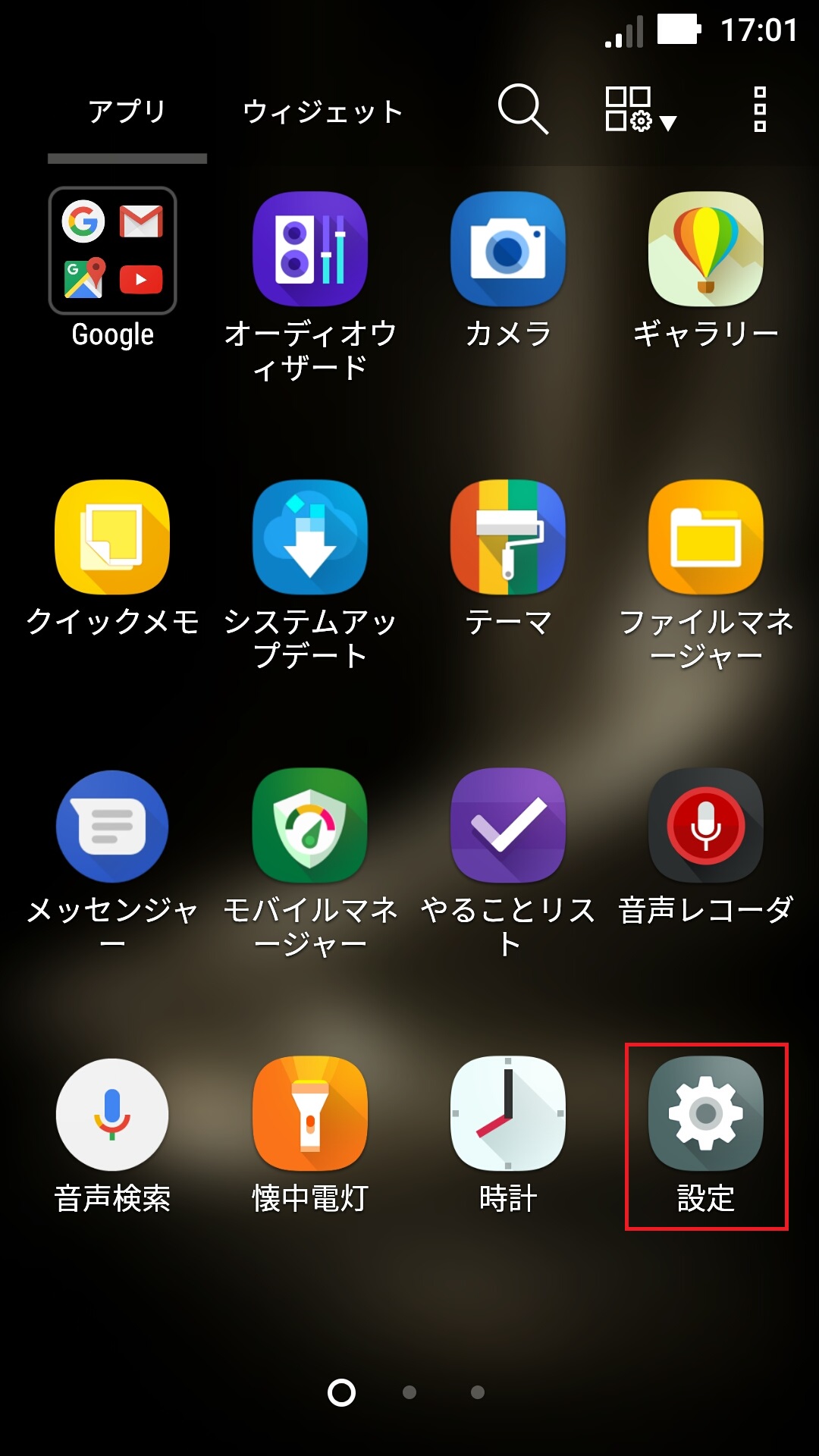Image resolution: width=819 pixels, height=1456 pixels.
Task: Launch クイックメモ app
Action: click(112, 537)
